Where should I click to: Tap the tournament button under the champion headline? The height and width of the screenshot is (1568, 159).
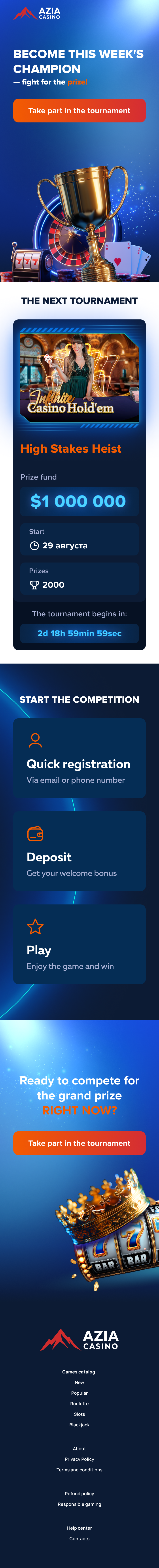coord(79,111)
